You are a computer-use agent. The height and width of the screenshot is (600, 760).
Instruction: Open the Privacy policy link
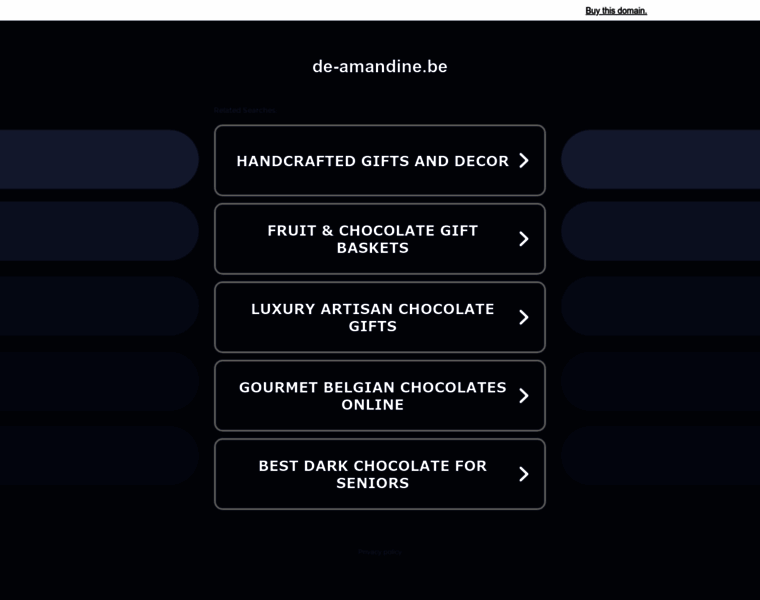pos(380,552)
